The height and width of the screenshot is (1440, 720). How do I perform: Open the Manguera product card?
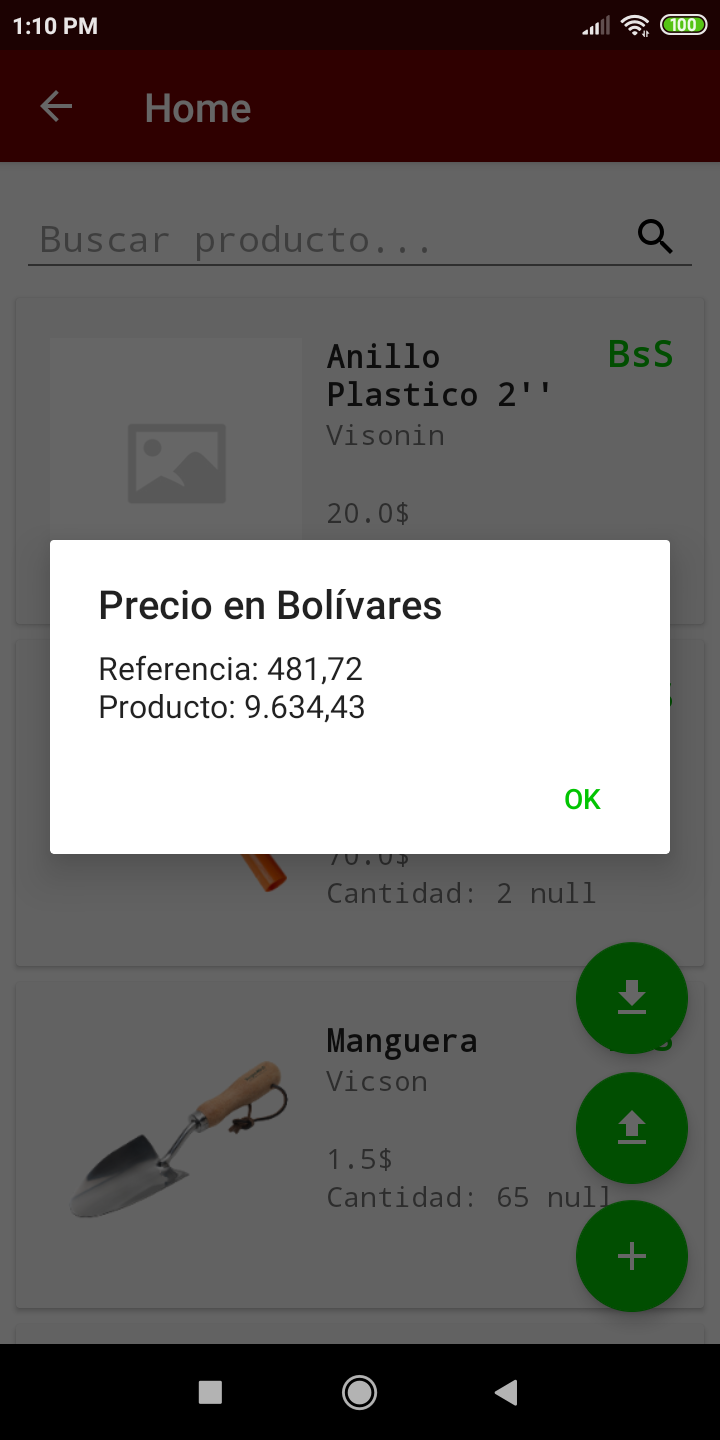pos(360,1146)
